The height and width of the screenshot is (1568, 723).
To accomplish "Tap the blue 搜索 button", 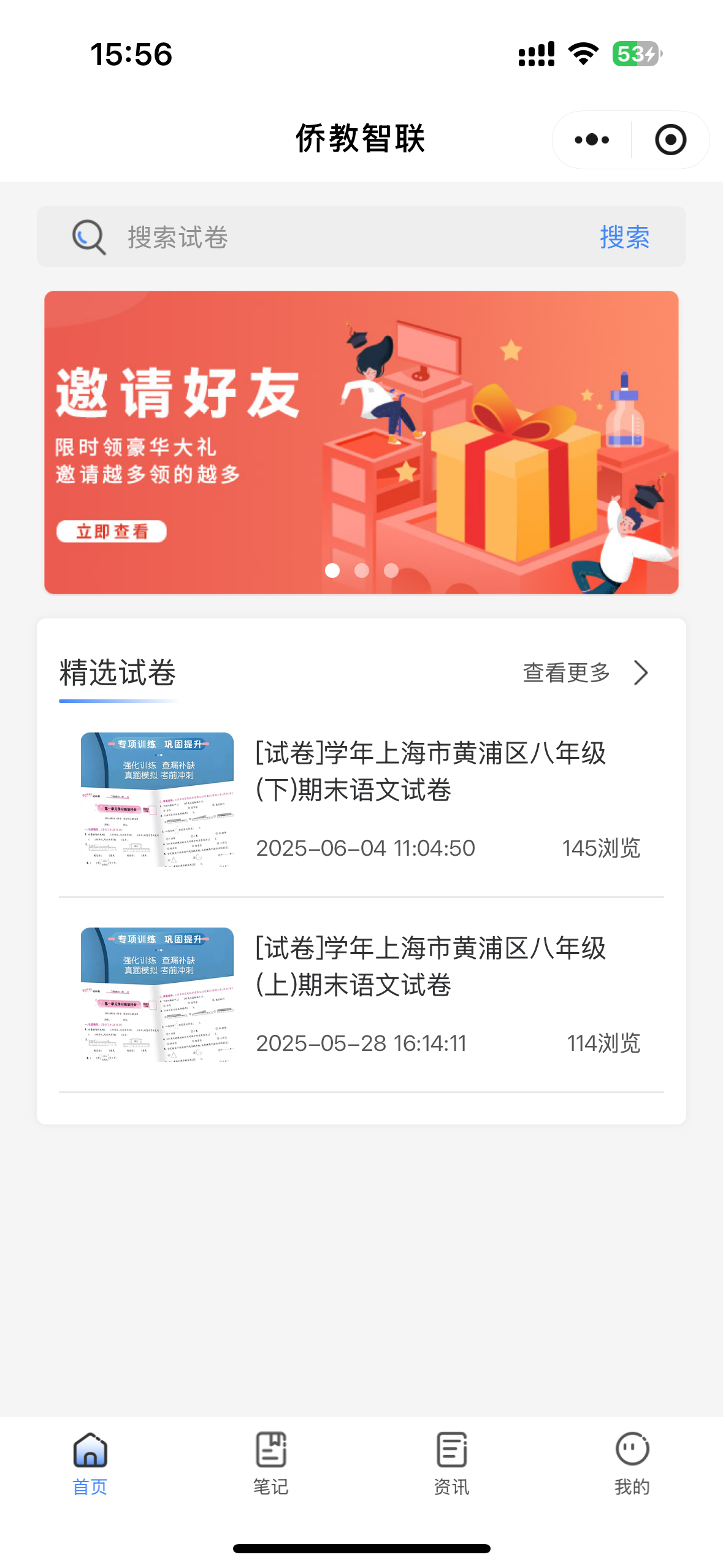I will click(x=624, y=237).
